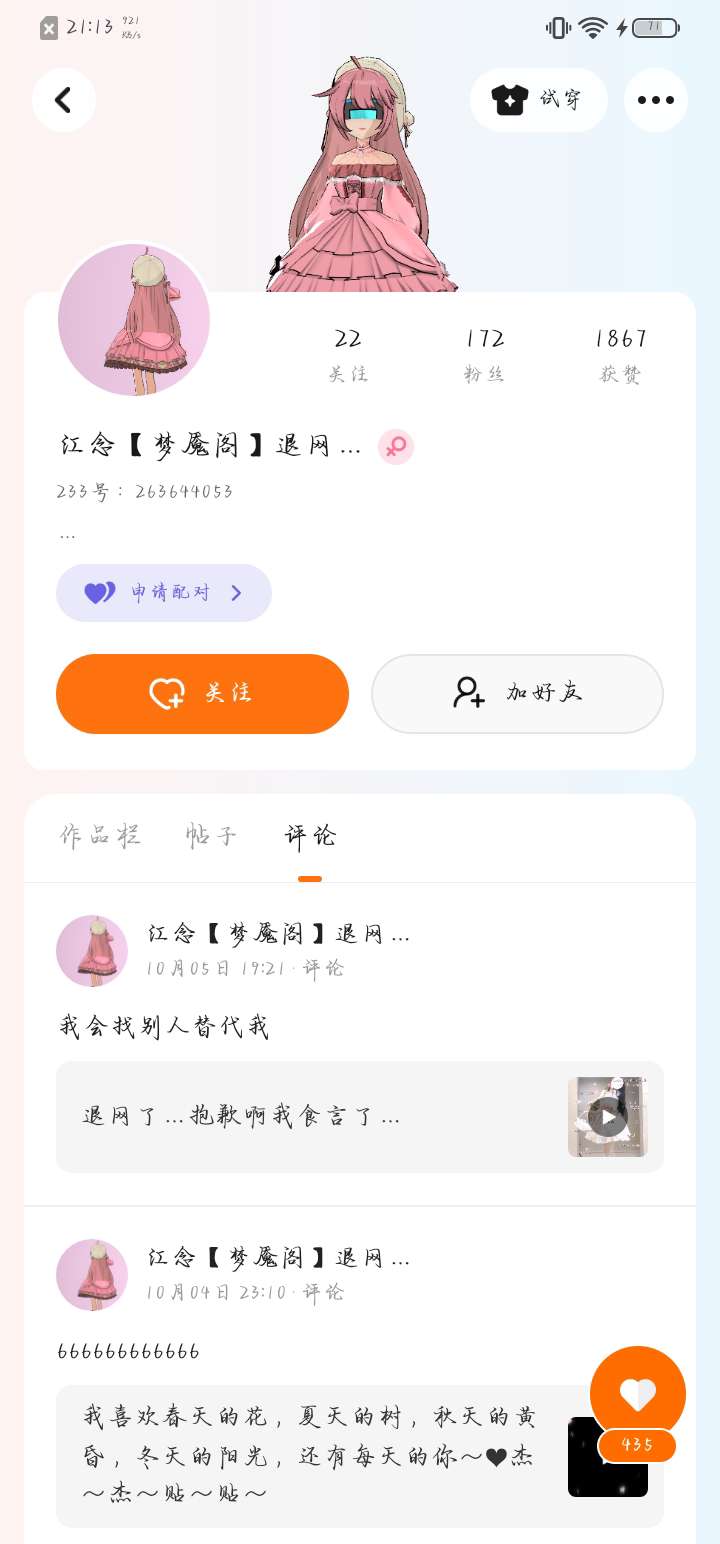Tap the 申请配对 pairing request chip
This screenshot has width=720, height=1544.
(x=164, y=593)
